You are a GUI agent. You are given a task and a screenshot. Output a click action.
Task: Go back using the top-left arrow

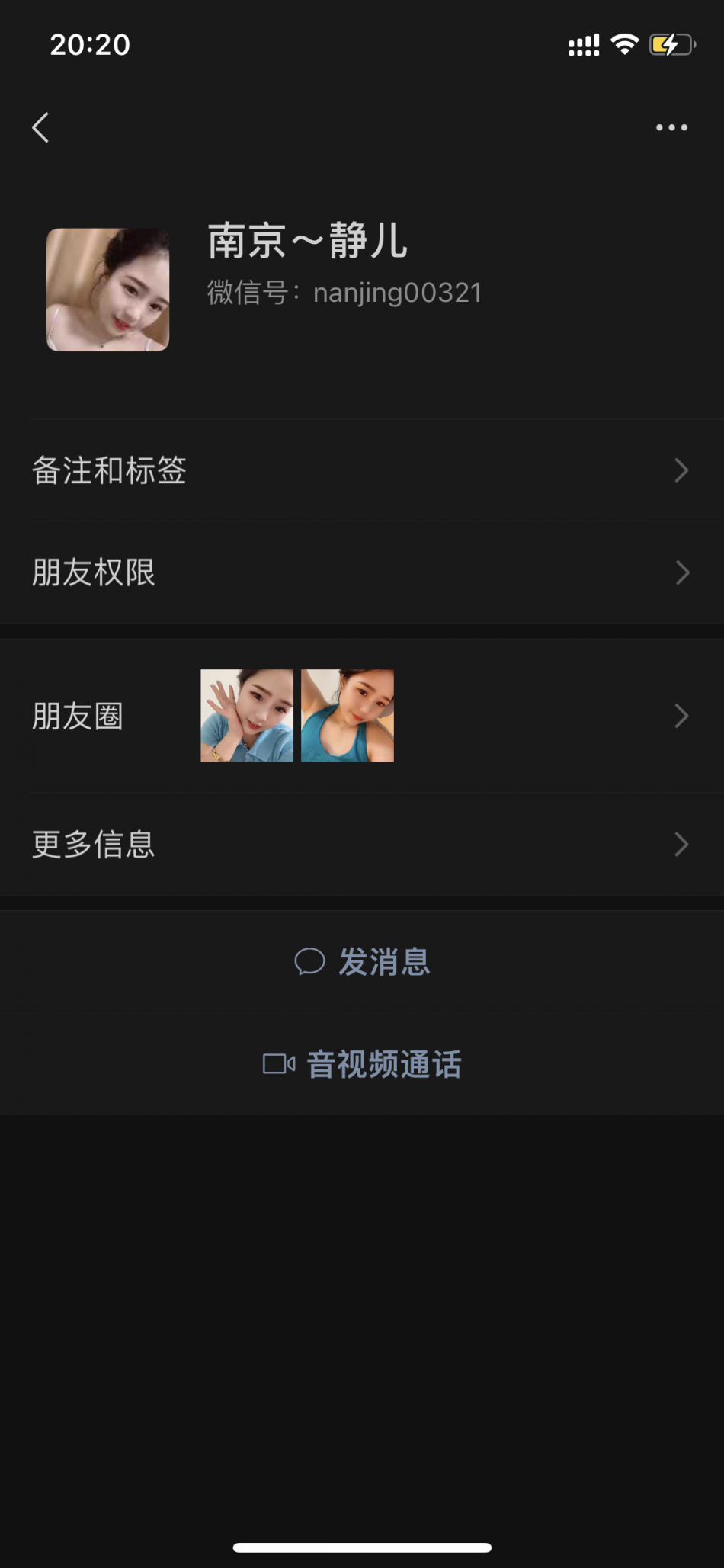41,127
